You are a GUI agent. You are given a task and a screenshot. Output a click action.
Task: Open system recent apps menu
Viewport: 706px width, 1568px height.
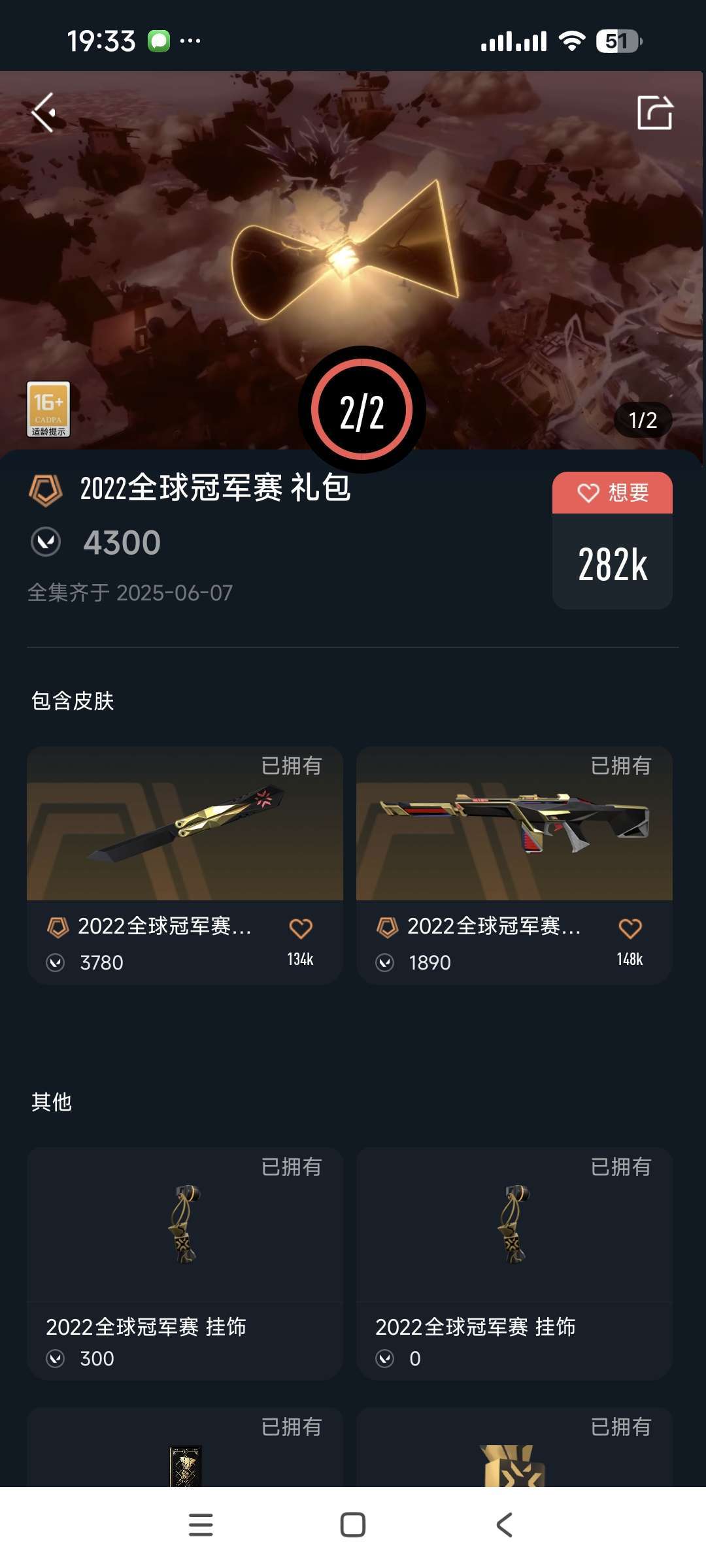coord(201,1525)
